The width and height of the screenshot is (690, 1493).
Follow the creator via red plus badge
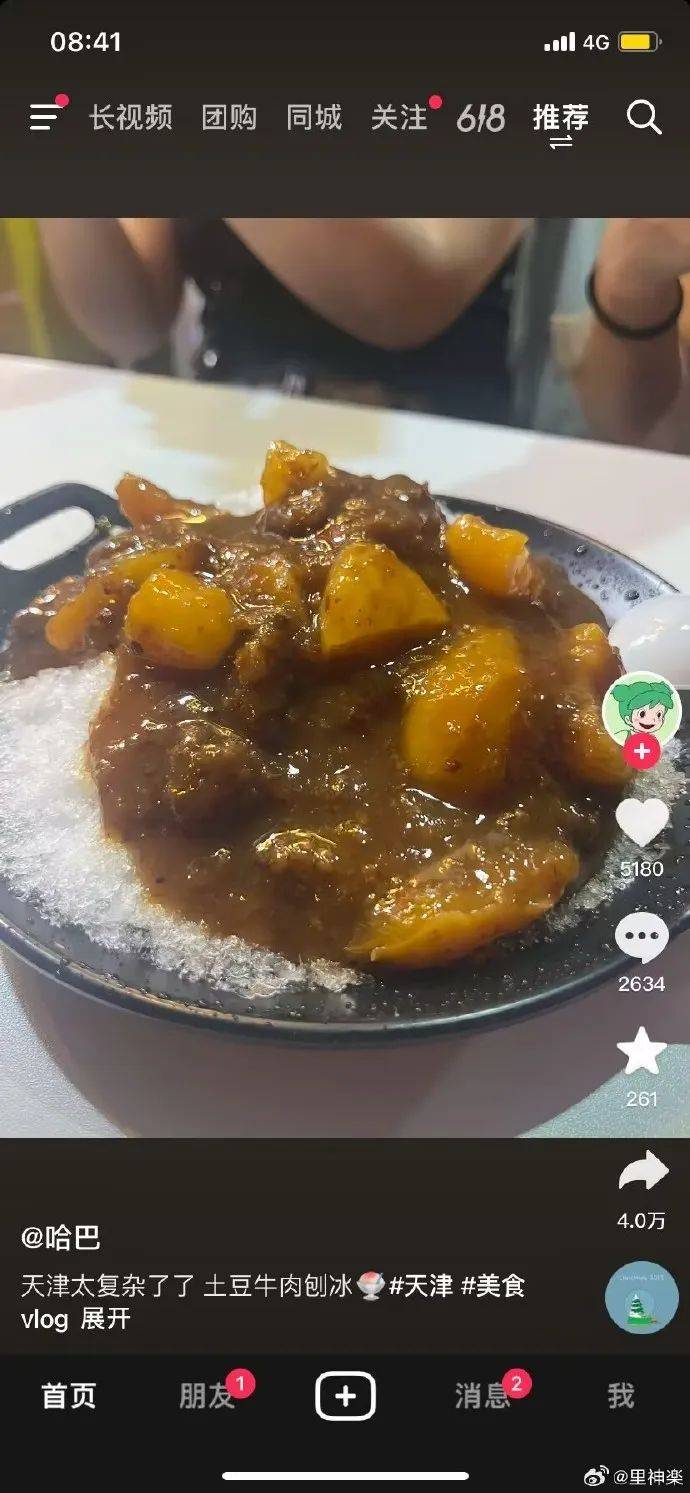[x=641, y=751]
